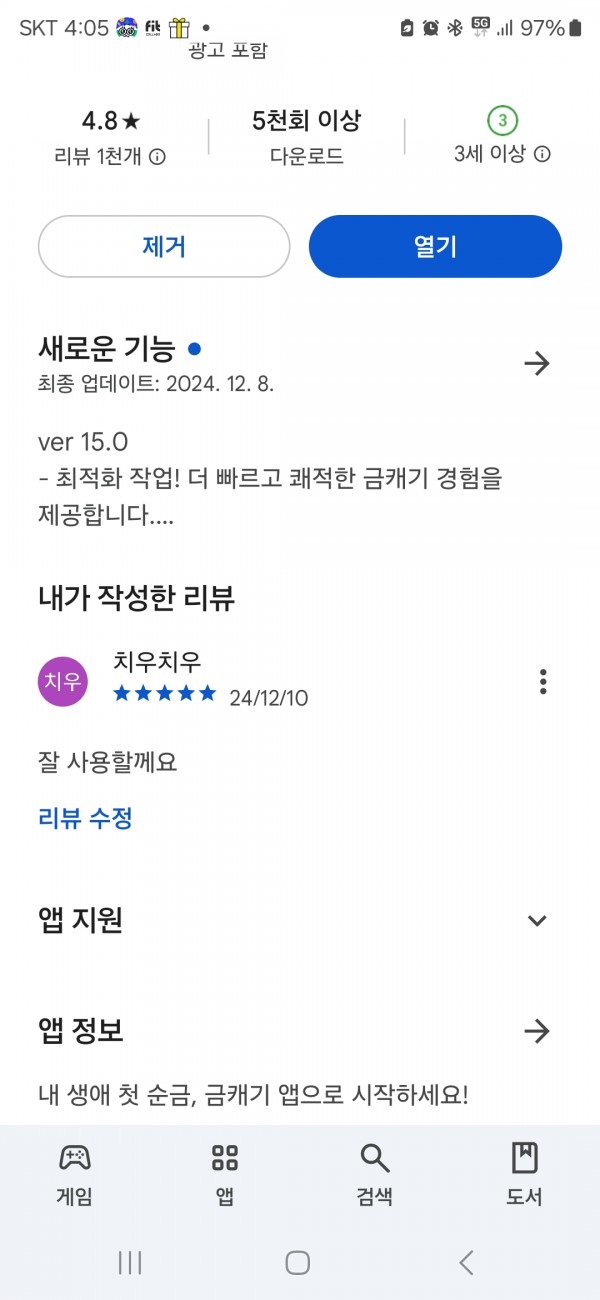This screenshot has height=1300, width=600.
Task: View info icon next to 3세 이상
Action: tap(542, 154)
